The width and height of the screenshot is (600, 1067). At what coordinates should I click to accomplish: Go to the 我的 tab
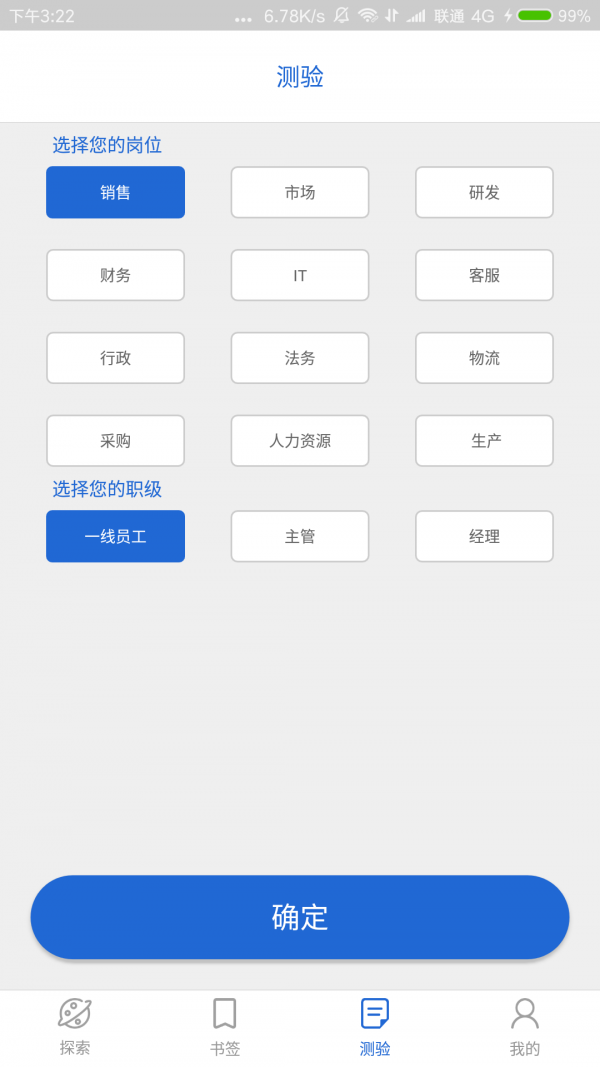[x=525, y=1027]
